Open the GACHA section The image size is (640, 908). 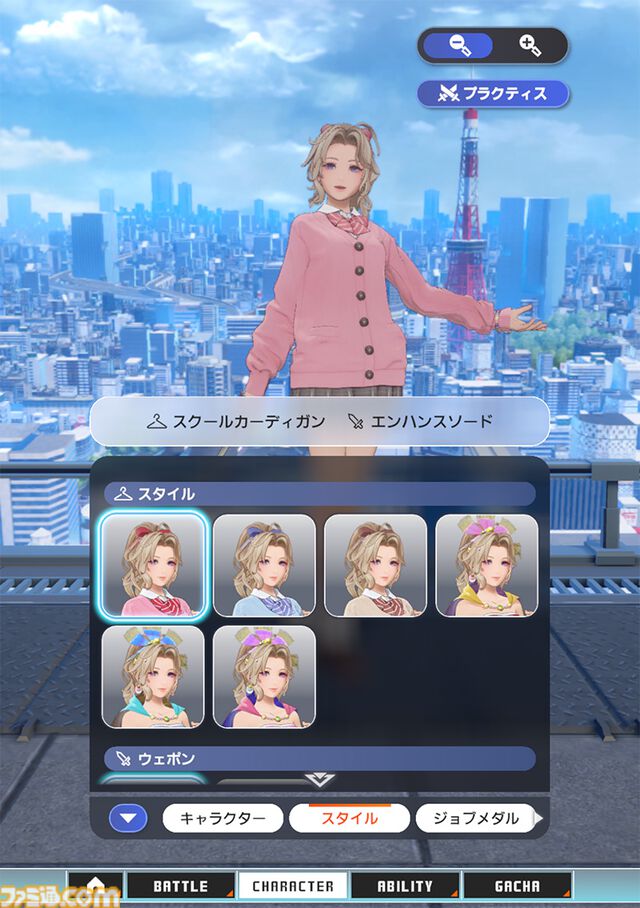pyautogui.click(x=516, y=886)
